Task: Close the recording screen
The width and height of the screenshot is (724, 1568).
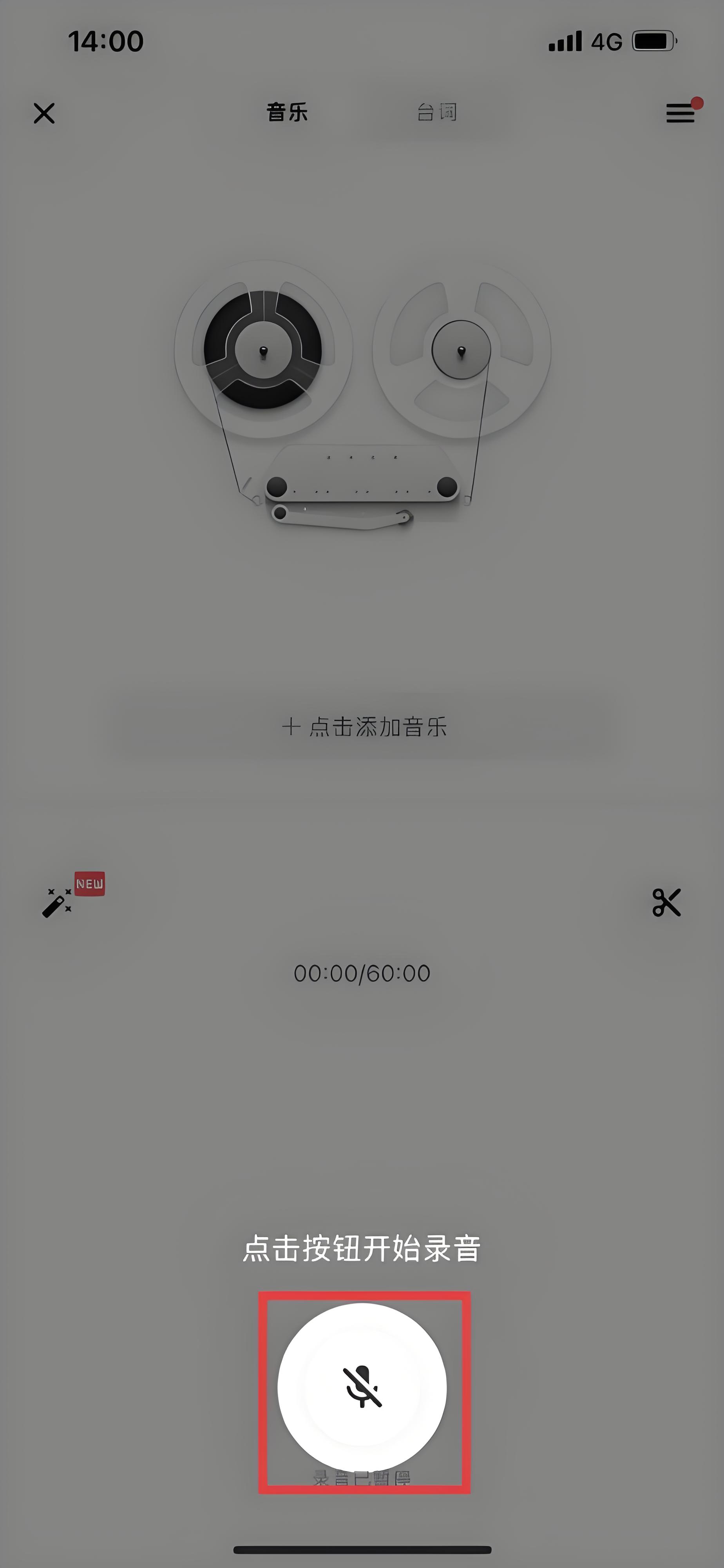Action: 44,113
